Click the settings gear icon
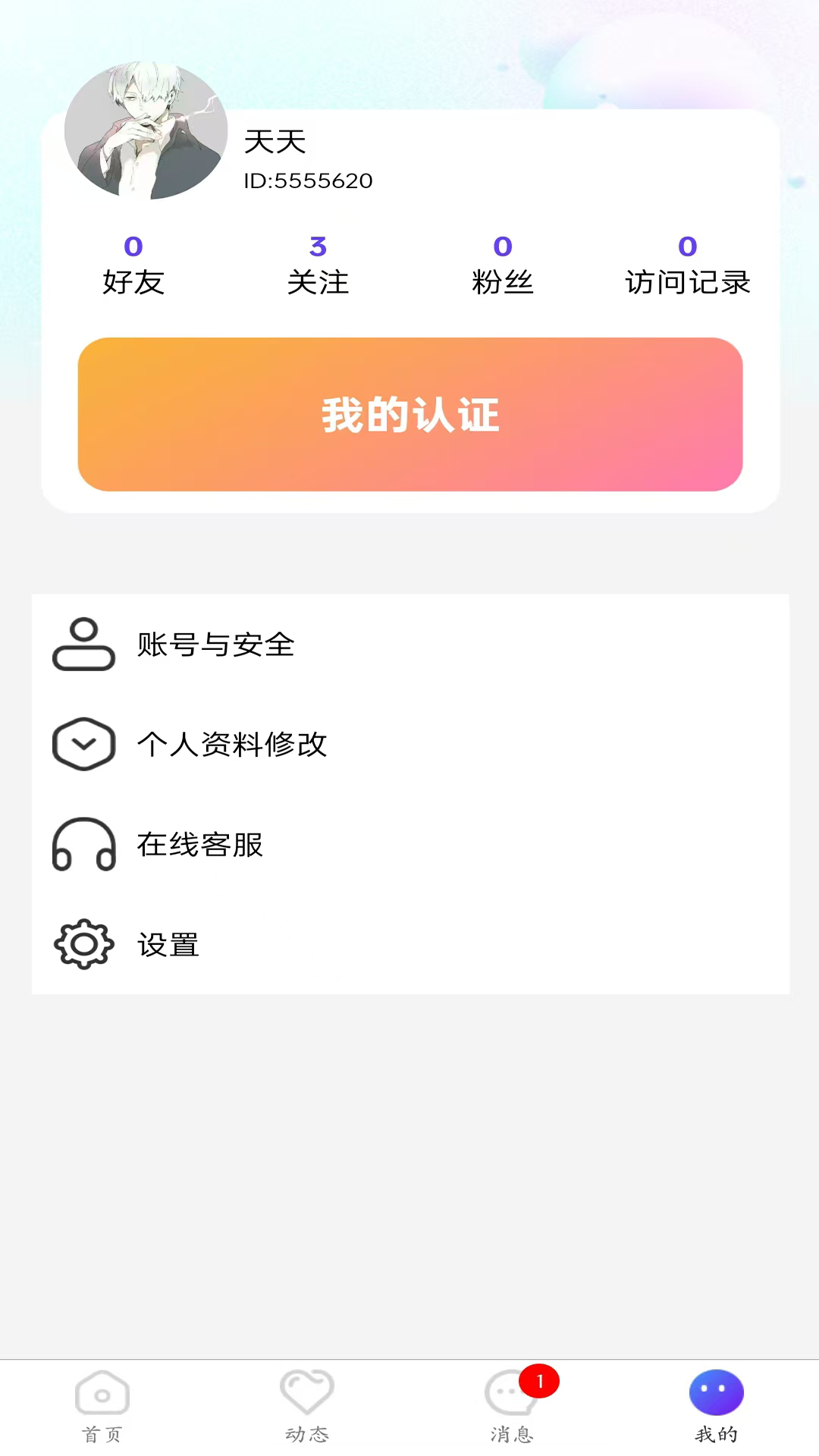Image resolution: width=819 pixels, height=1456 pixels. [x=83, y=945]
